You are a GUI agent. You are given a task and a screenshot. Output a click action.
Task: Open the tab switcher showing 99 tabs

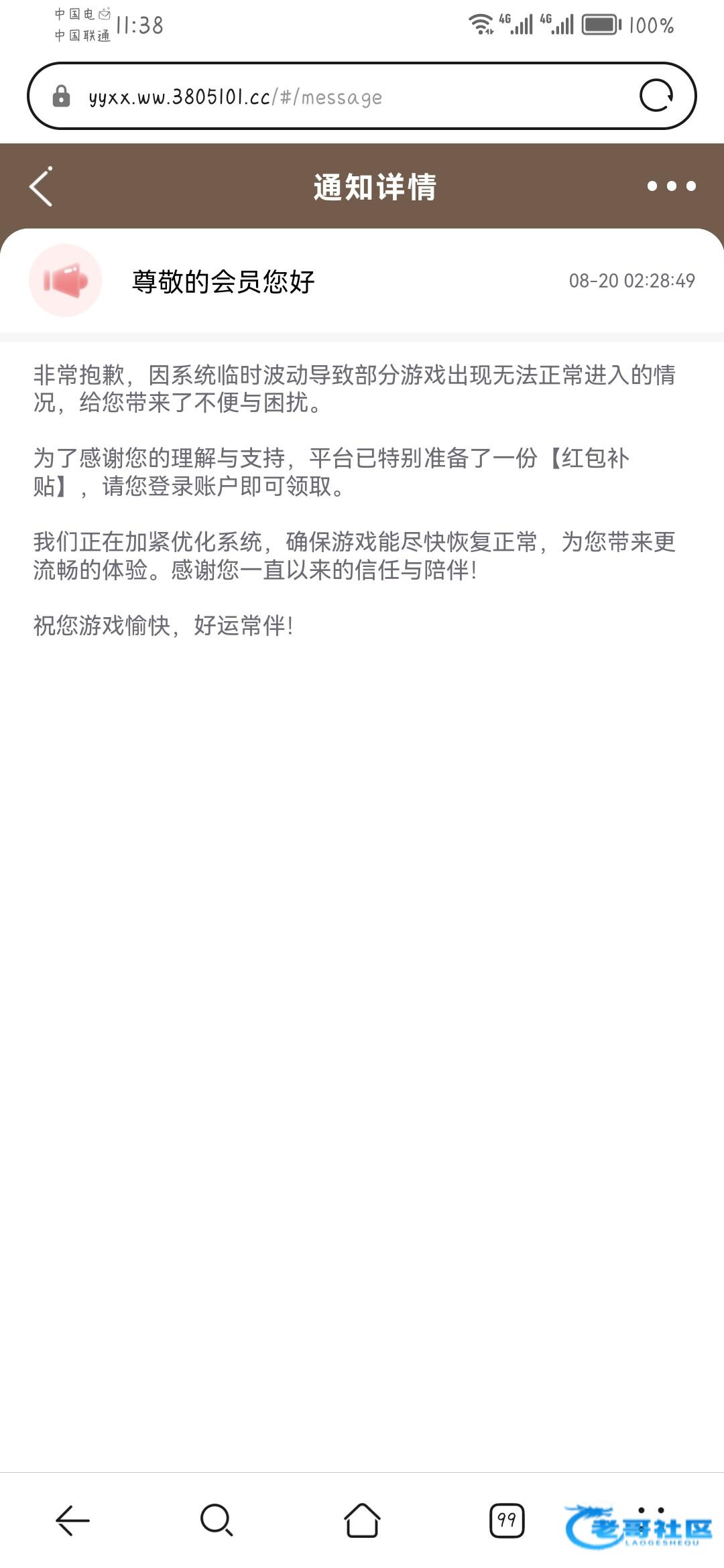(x=507, y=1520)
